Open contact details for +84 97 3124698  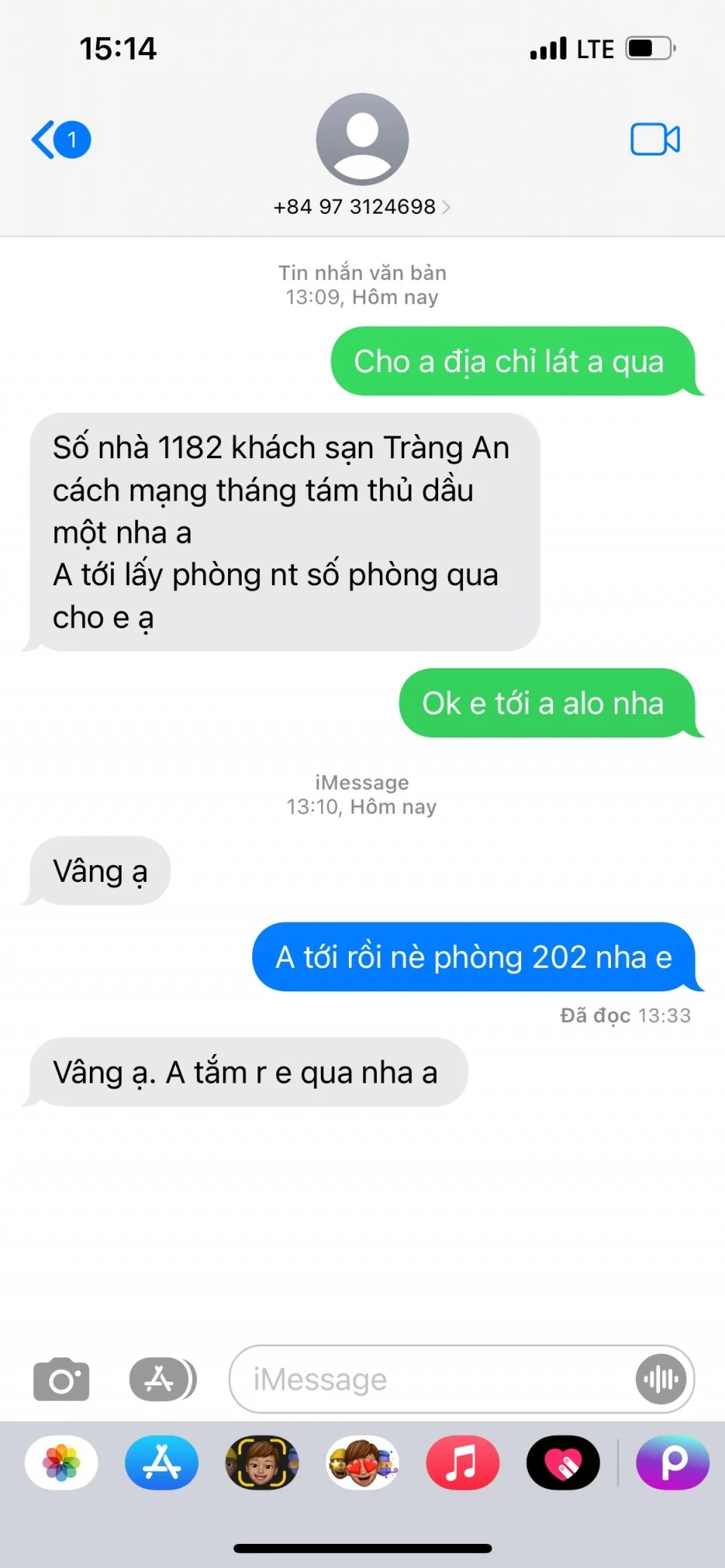click(x=362, y=206)
